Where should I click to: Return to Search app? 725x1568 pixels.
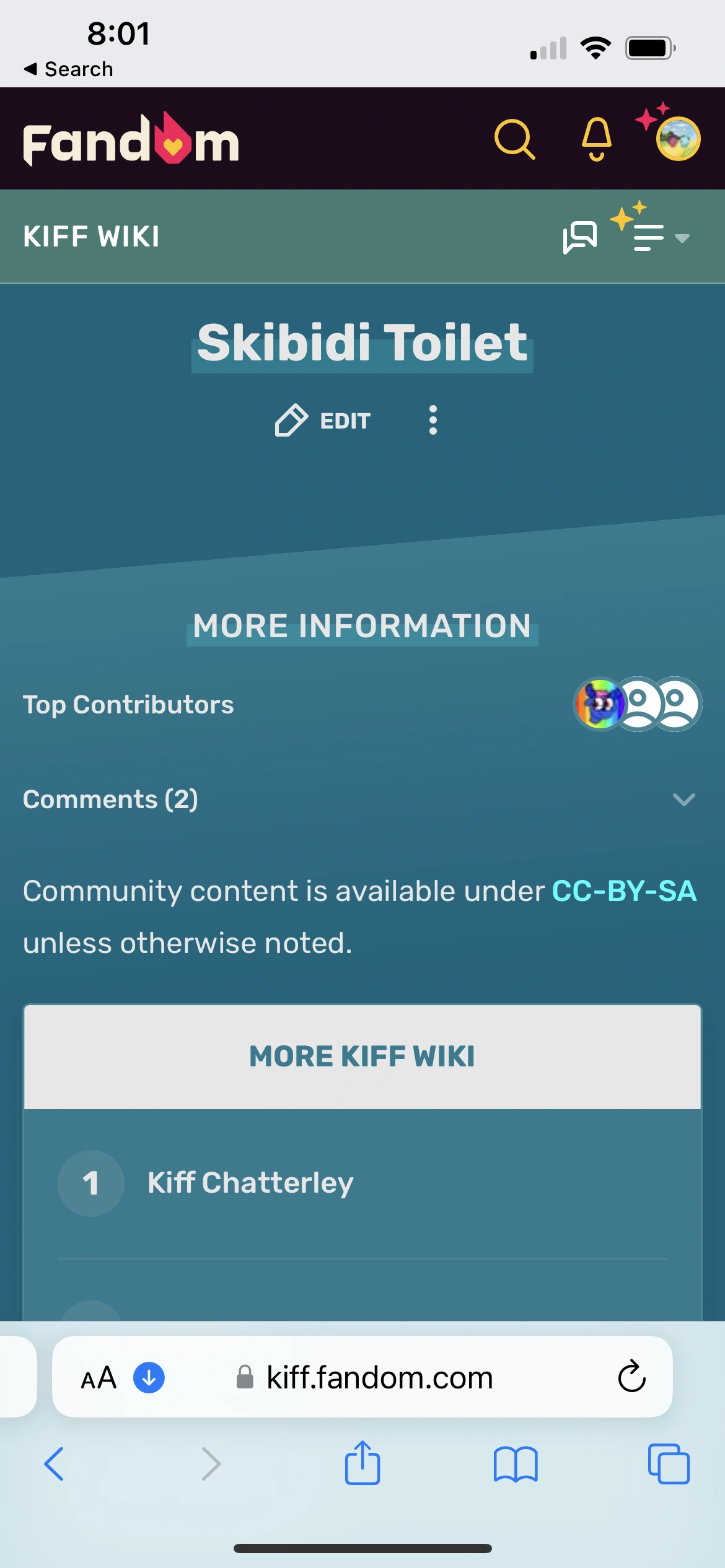click(x=68, y=69)
